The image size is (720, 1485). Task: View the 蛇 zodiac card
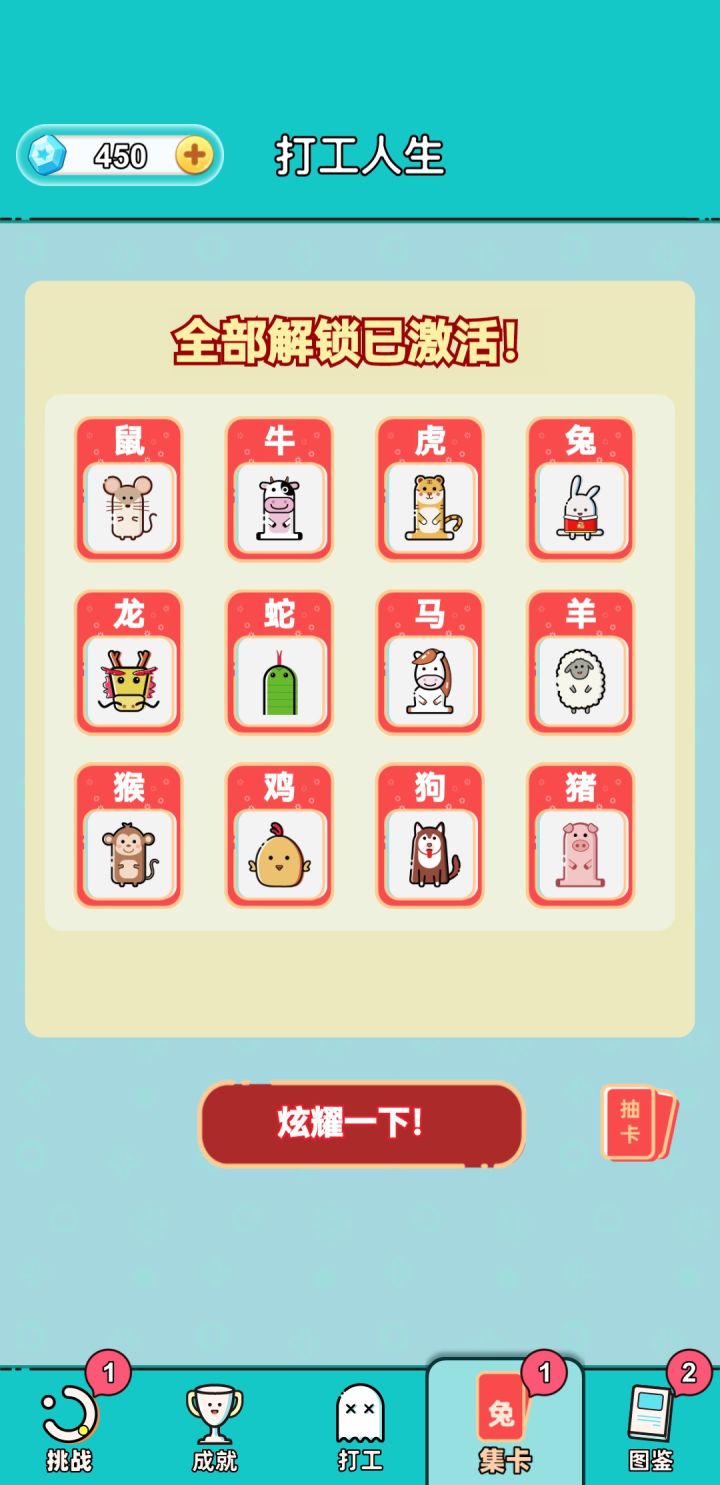[279, 663]
